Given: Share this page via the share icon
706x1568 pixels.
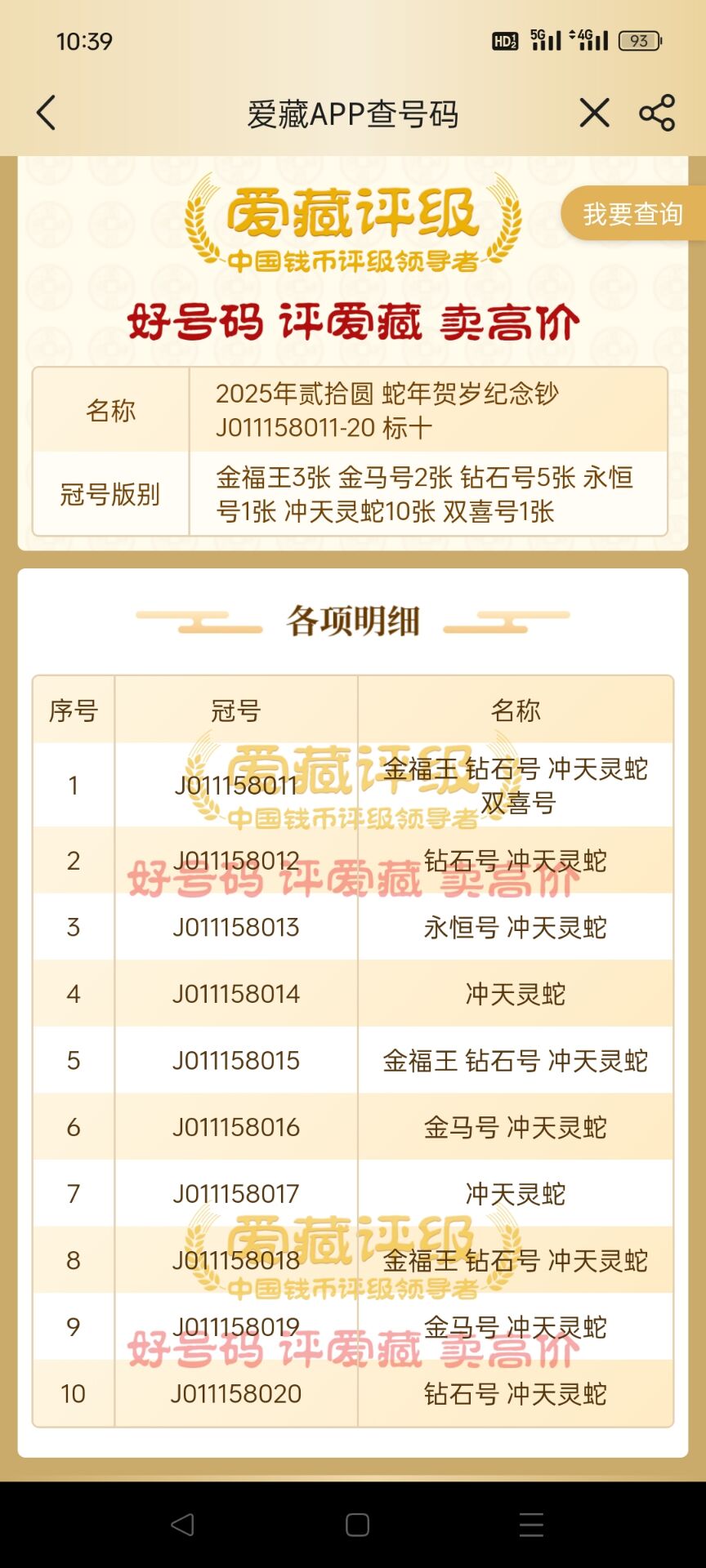Looking at the screenshot, I should coord(657,113).
